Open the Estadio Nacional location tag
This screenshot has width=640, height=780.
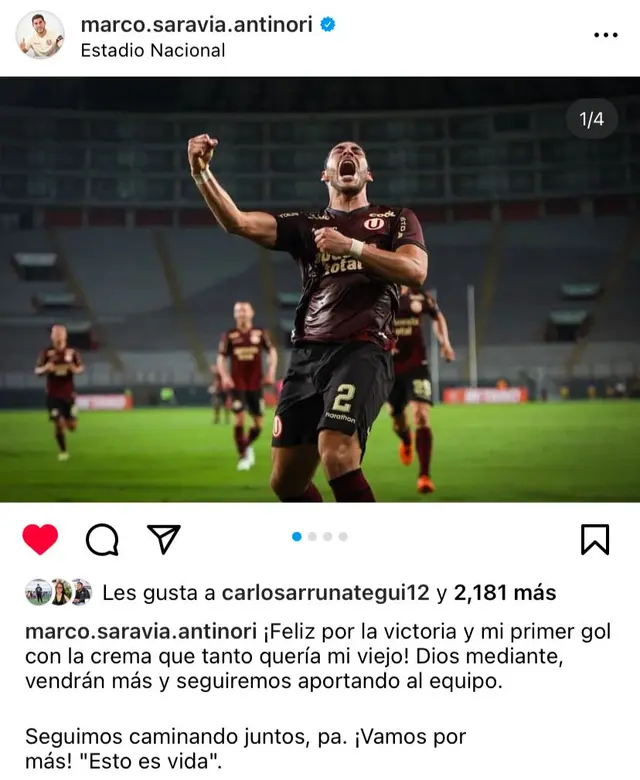(152, 50)
